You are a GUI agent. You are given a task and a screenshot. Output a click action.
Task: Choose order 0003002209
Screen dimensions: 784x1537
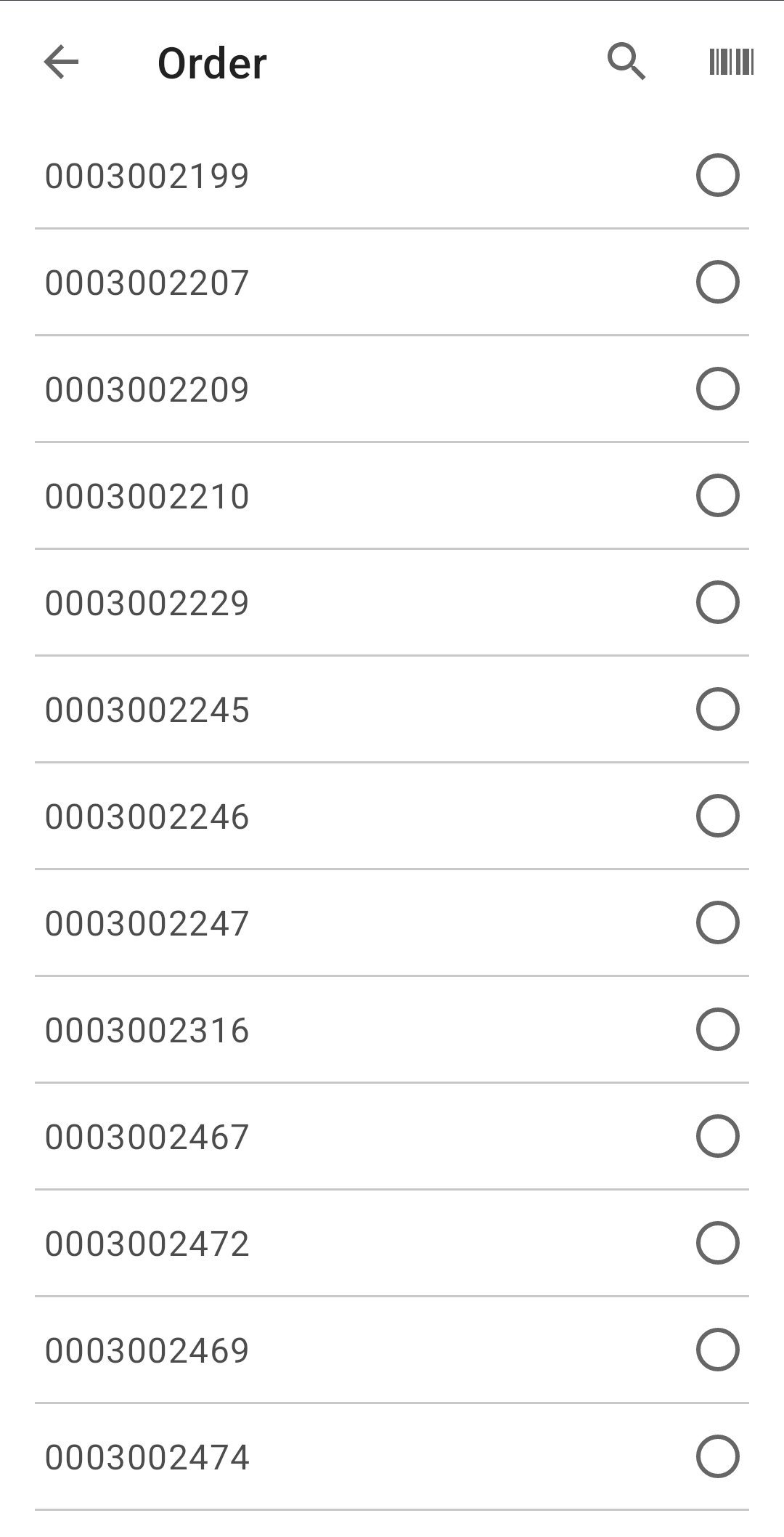pos(392,389)
